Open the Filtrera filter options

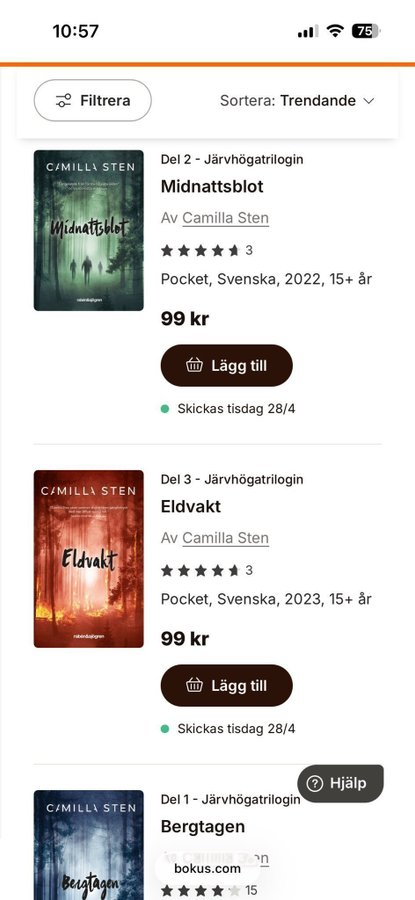(92, 100)
